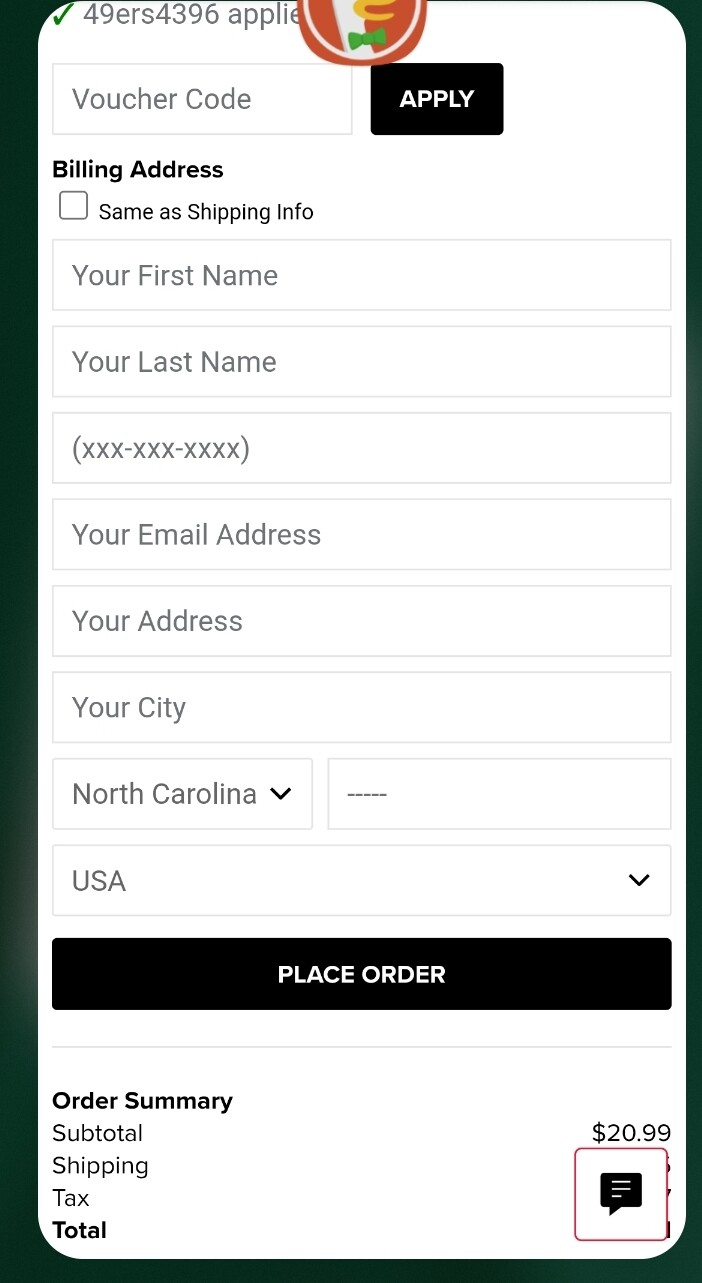Check Same as Shipping Info box
The image size is (702, 1283).
(73, 206)
